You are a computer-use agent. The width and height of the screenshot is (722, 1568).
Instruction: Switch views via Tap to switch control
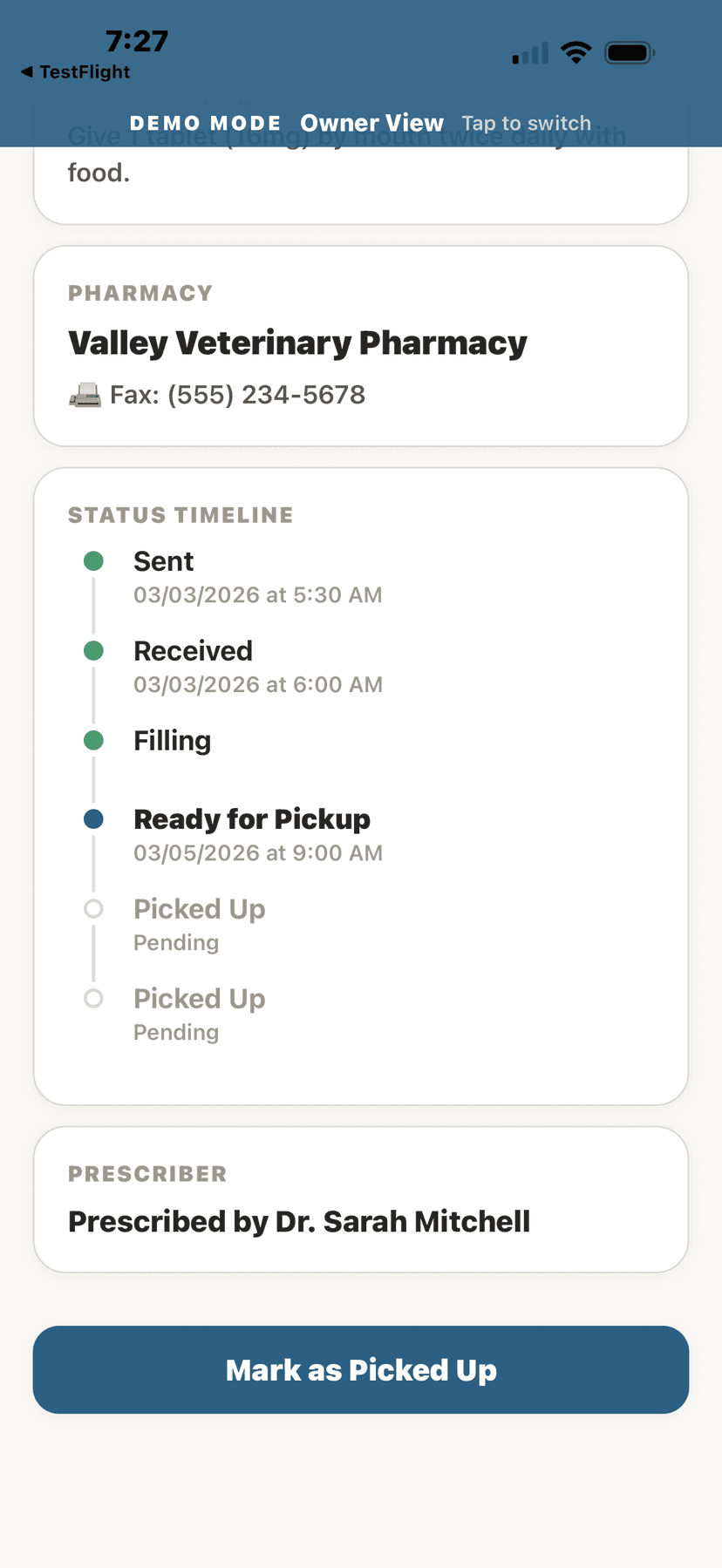coord(527,123)
